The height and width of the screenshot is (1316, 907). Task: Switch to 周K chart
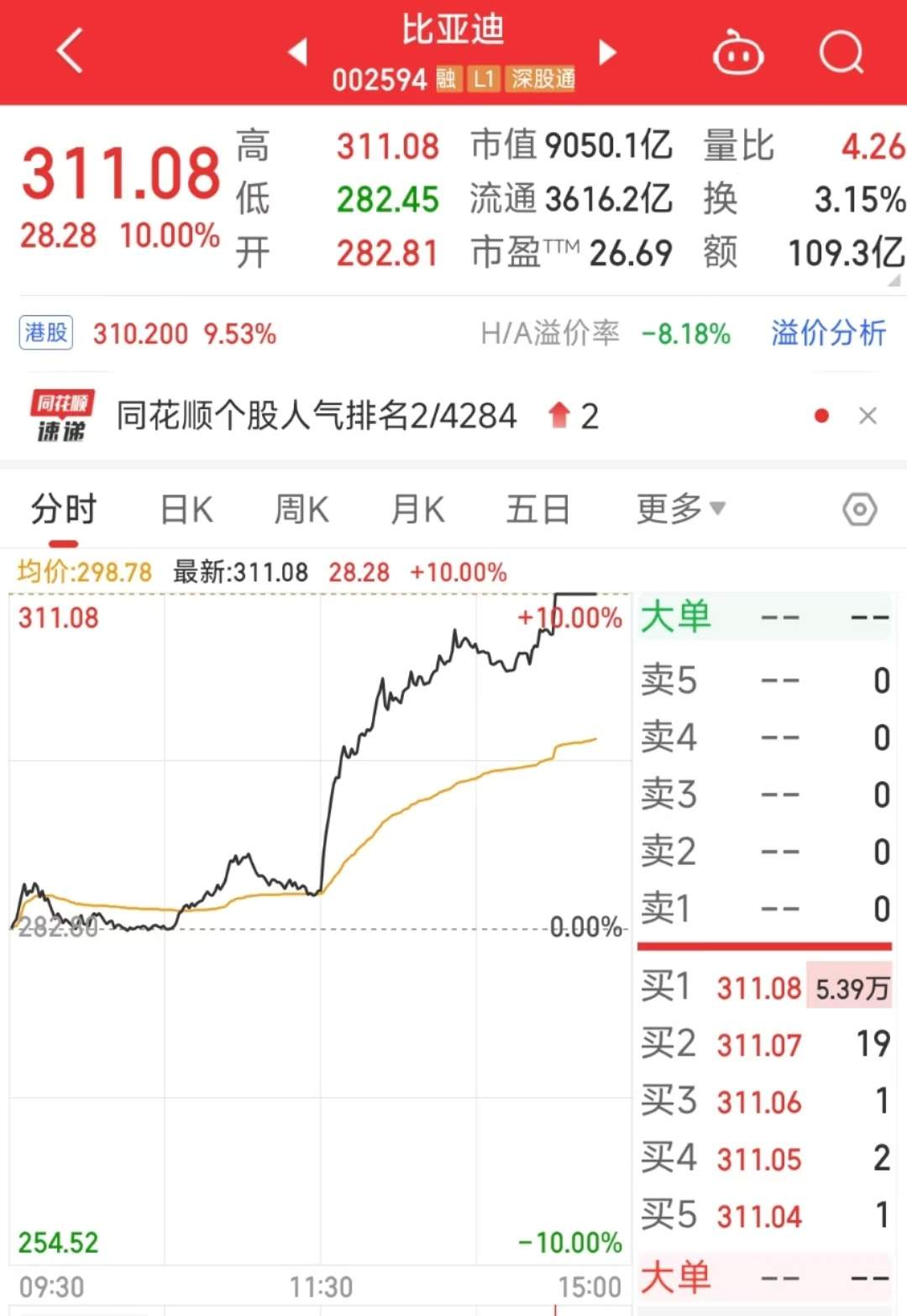click(x=301, y=510)
